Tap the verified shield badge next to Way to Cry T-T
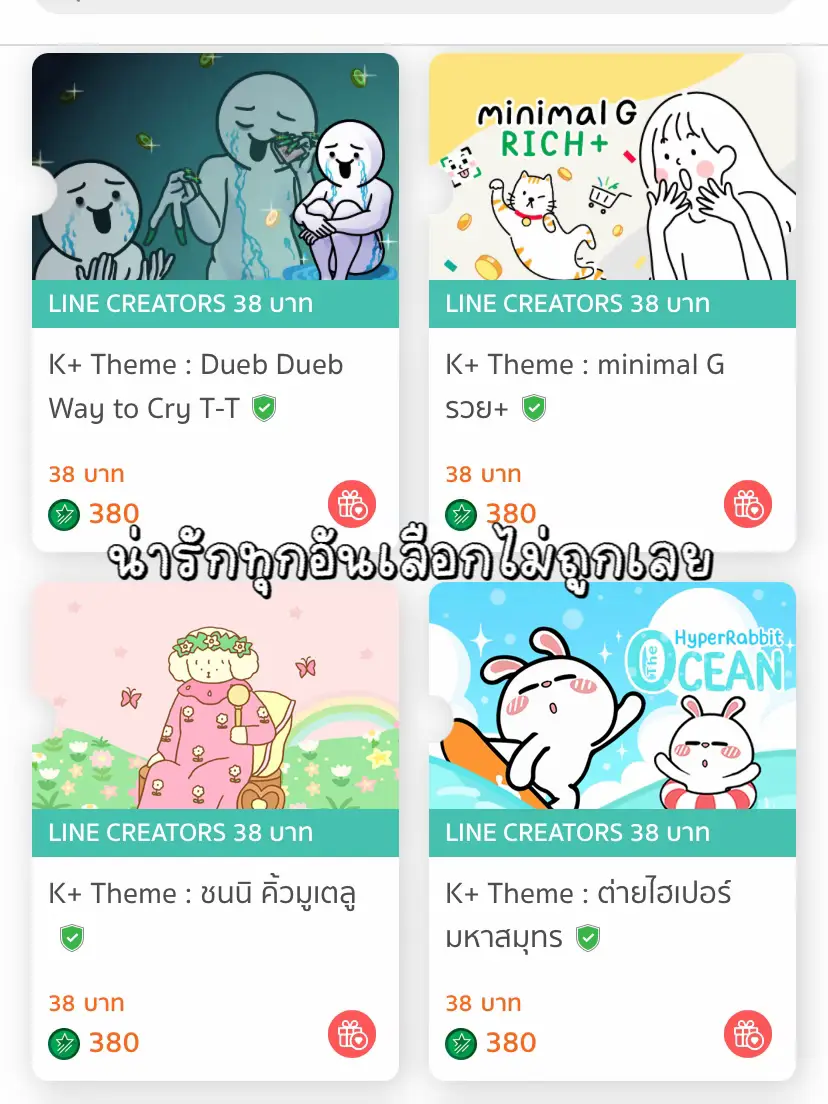 pos(263,409)
